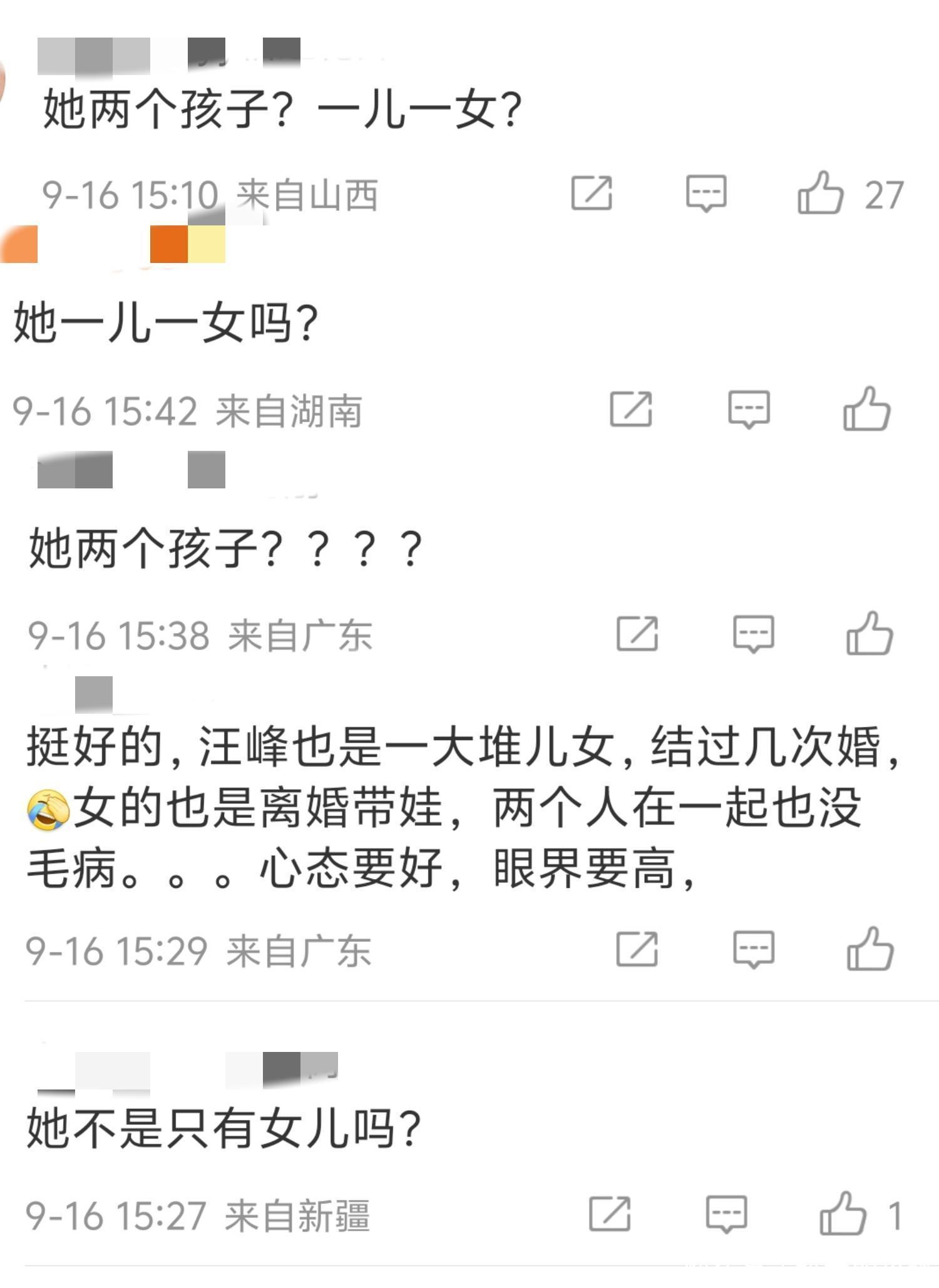Like the 15:38 comment from 广东
Image resolution: width=939 pixels, height=1288 pixels.
[x=870, y=634]
